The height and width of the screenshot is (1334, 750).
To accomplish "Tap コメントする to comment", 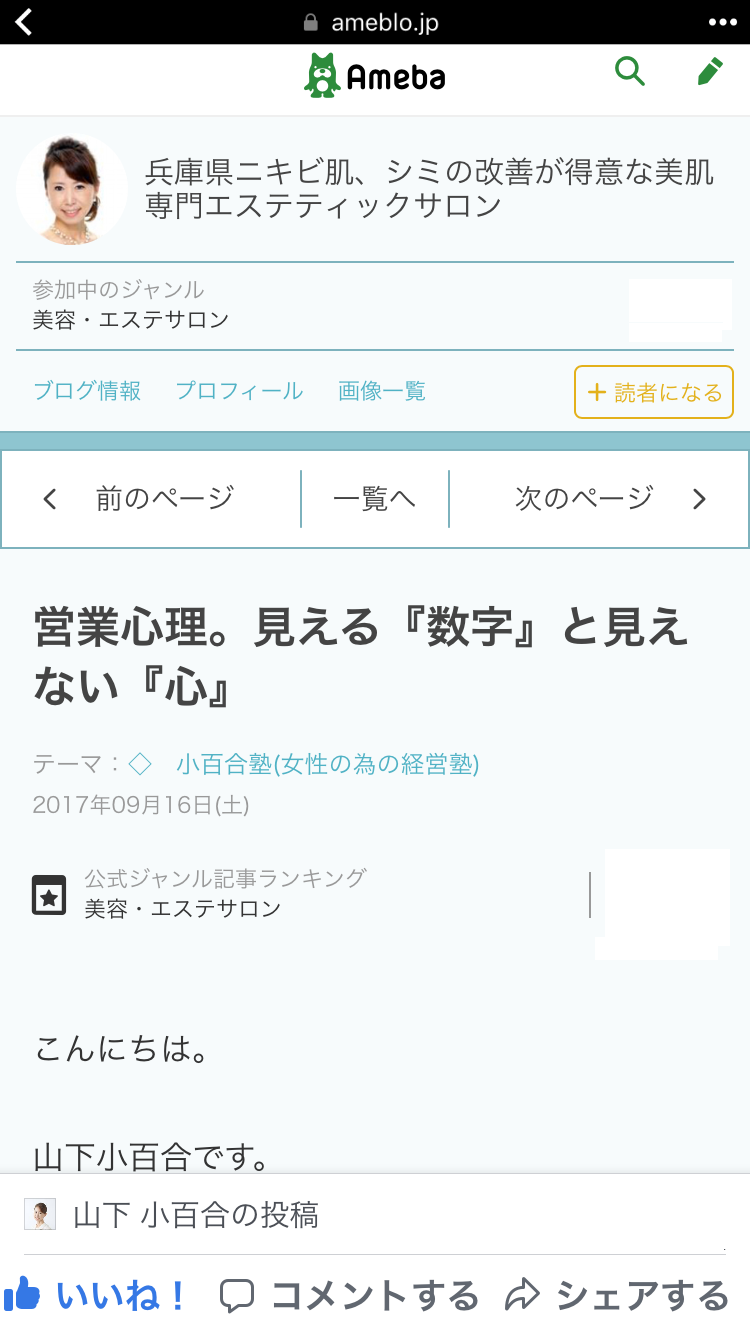I will [350, 1296].
